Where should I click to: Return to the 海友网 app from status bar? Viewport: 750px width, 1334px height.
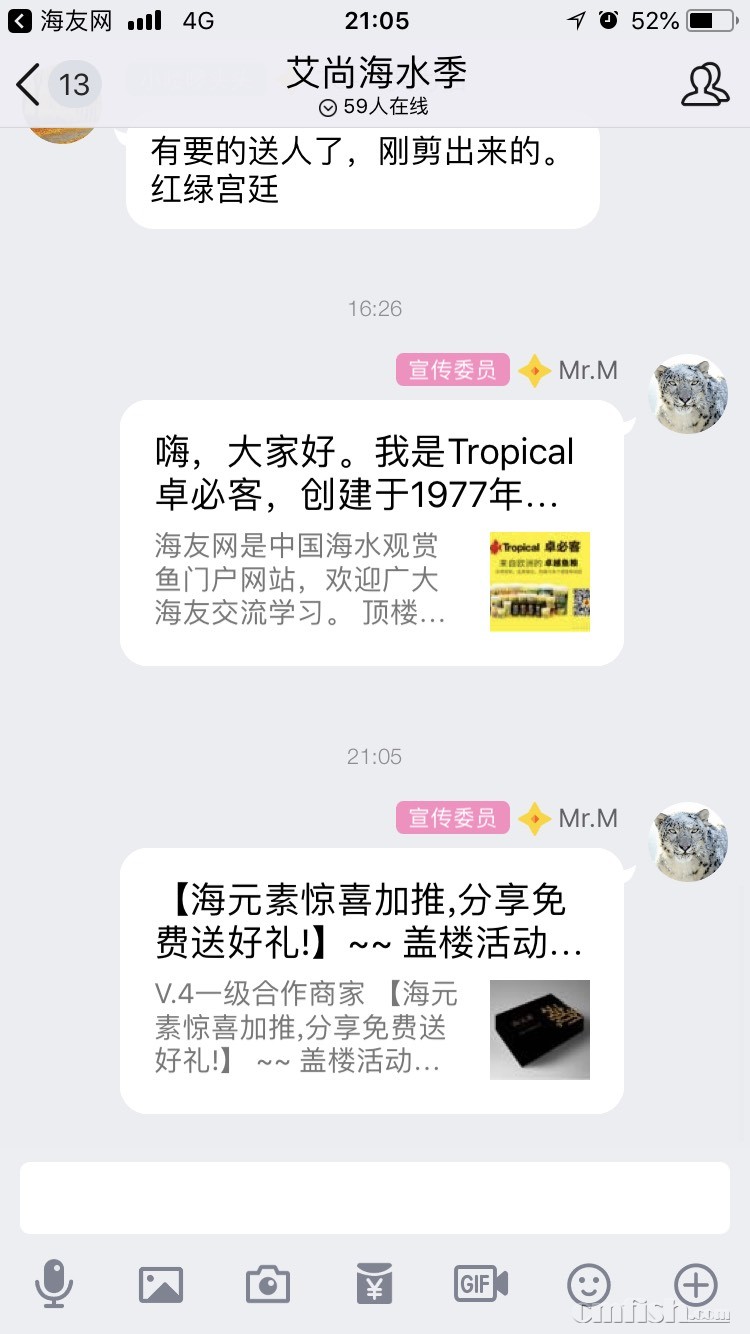[60, 21]
